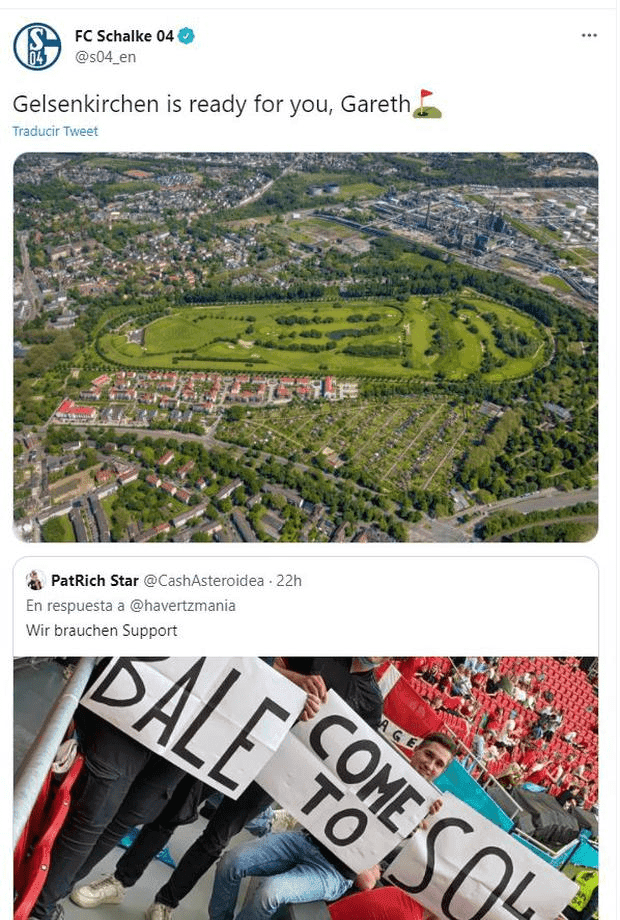This screenshot has width=620, height=920.
Task: Open the @s04_en handle
Action: [105, 57]
